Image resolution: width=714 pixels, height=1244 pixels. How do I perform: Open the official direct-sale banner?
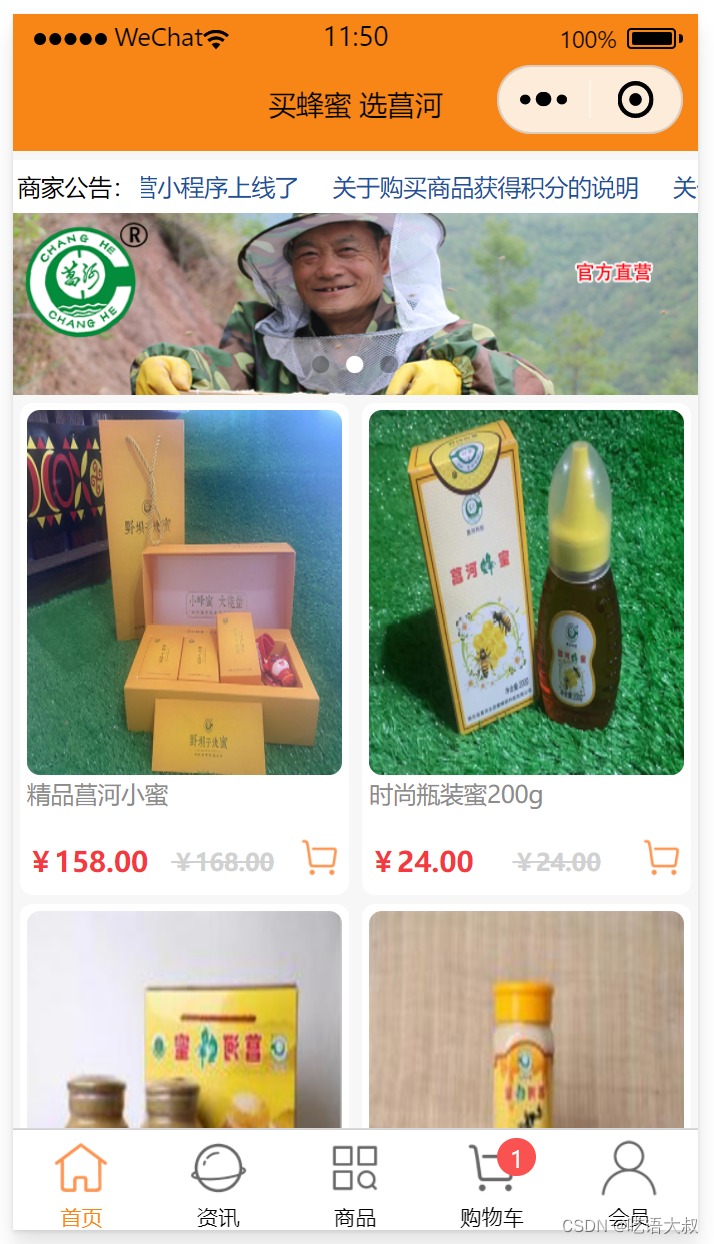coord(355,304)
